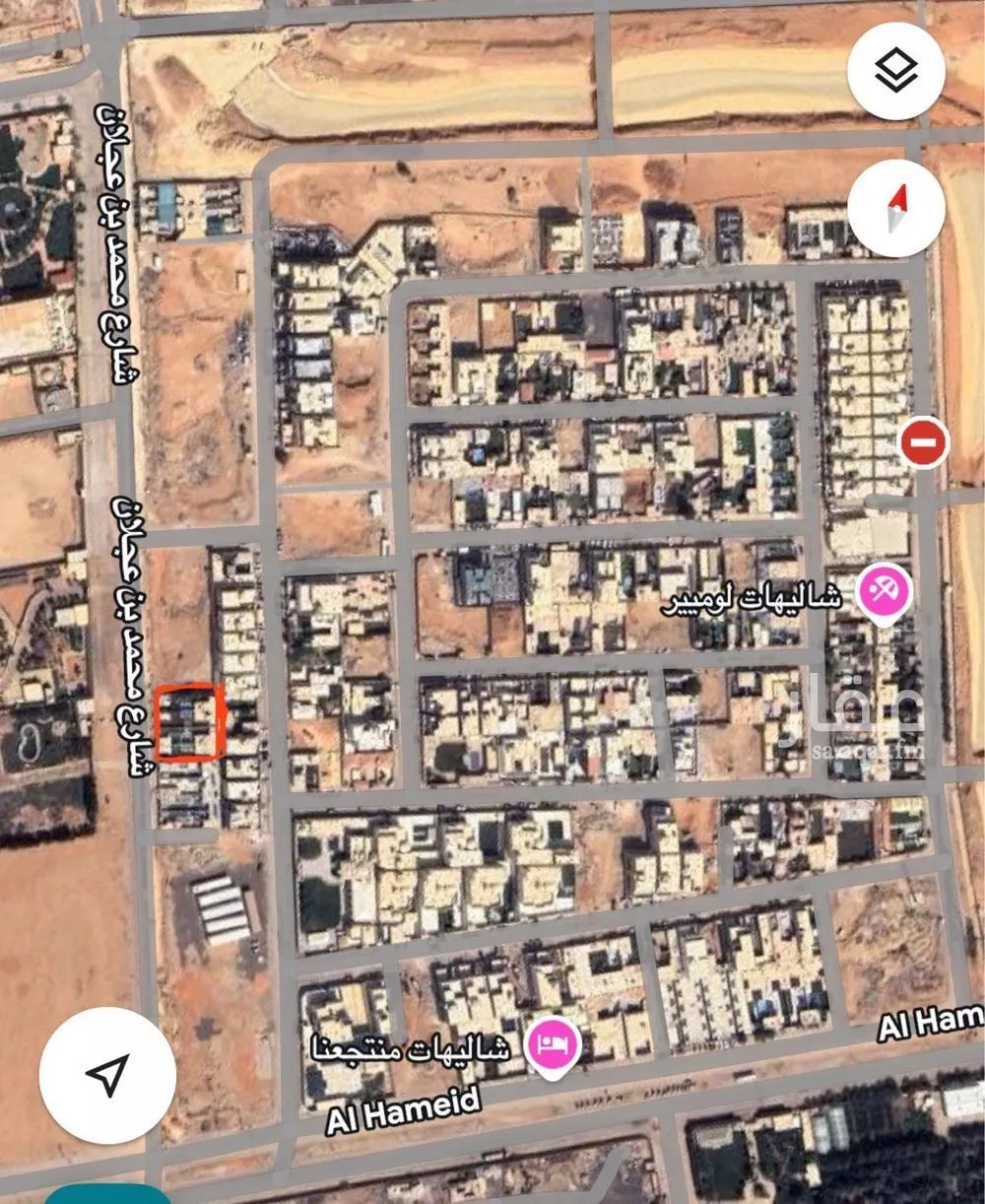
Task: Select the pink hammer marker for شاليهات لوميير
Action: [884, 589]
